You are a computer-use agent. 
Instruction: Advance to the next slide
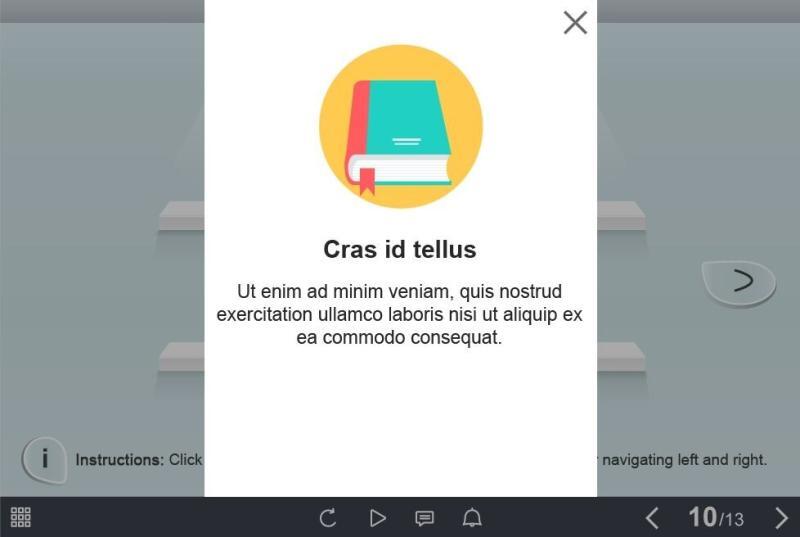(x=781, y=518)
